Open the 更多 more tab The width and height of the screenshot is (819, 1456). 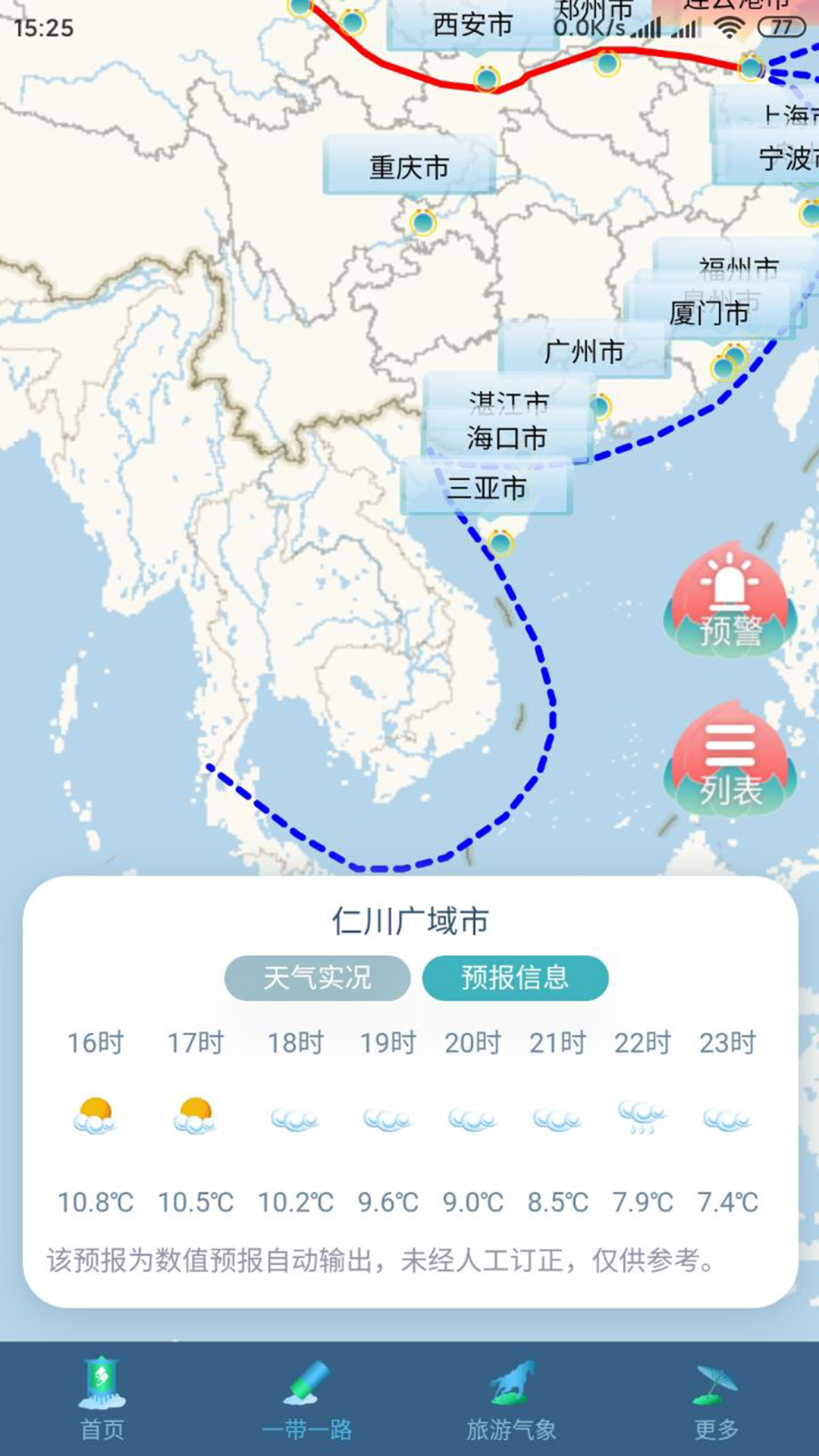(717, 1399)
